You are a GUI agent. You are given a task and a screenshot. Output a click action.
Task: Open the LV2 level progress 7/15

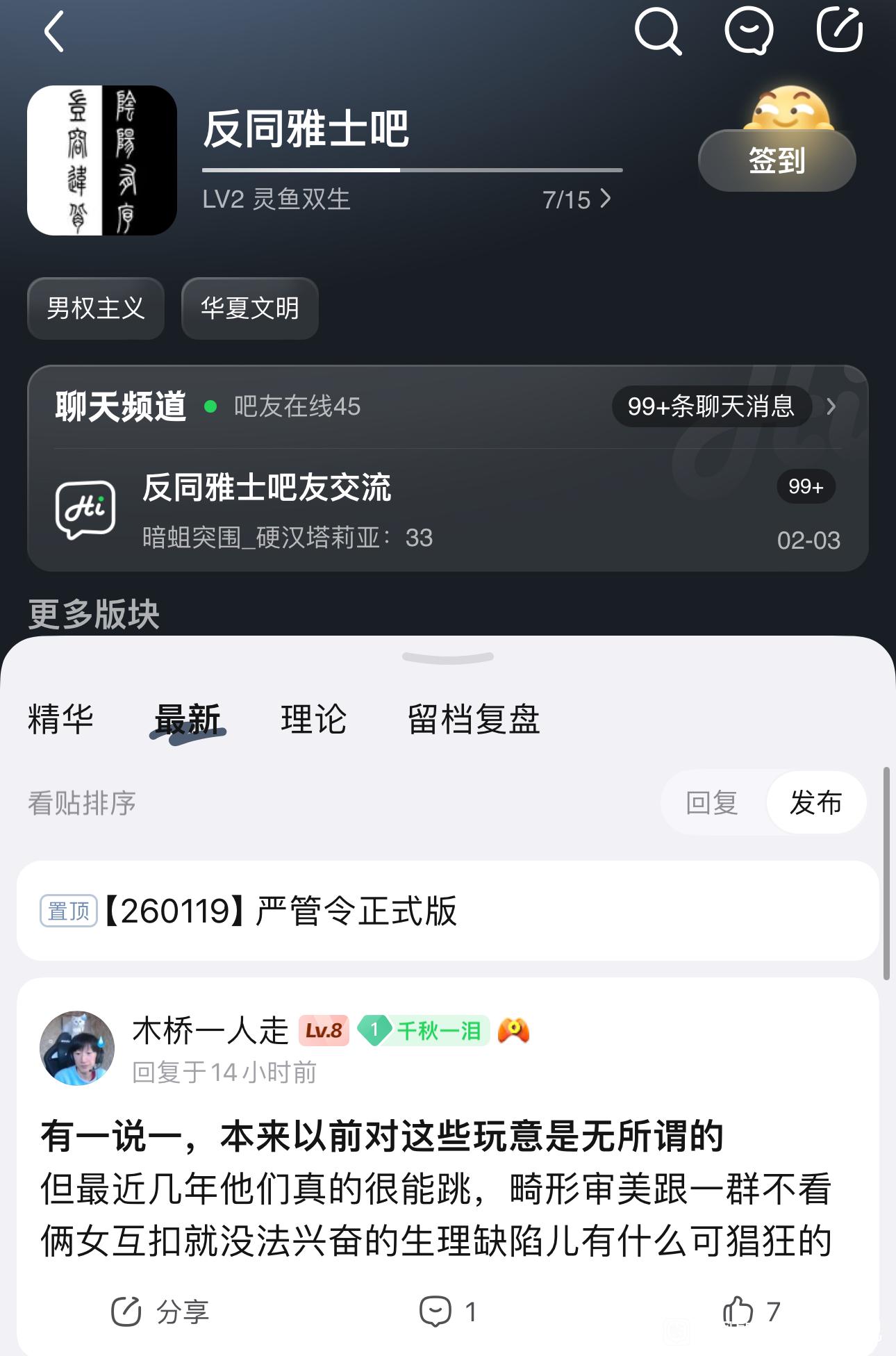(x=576, y=200)
